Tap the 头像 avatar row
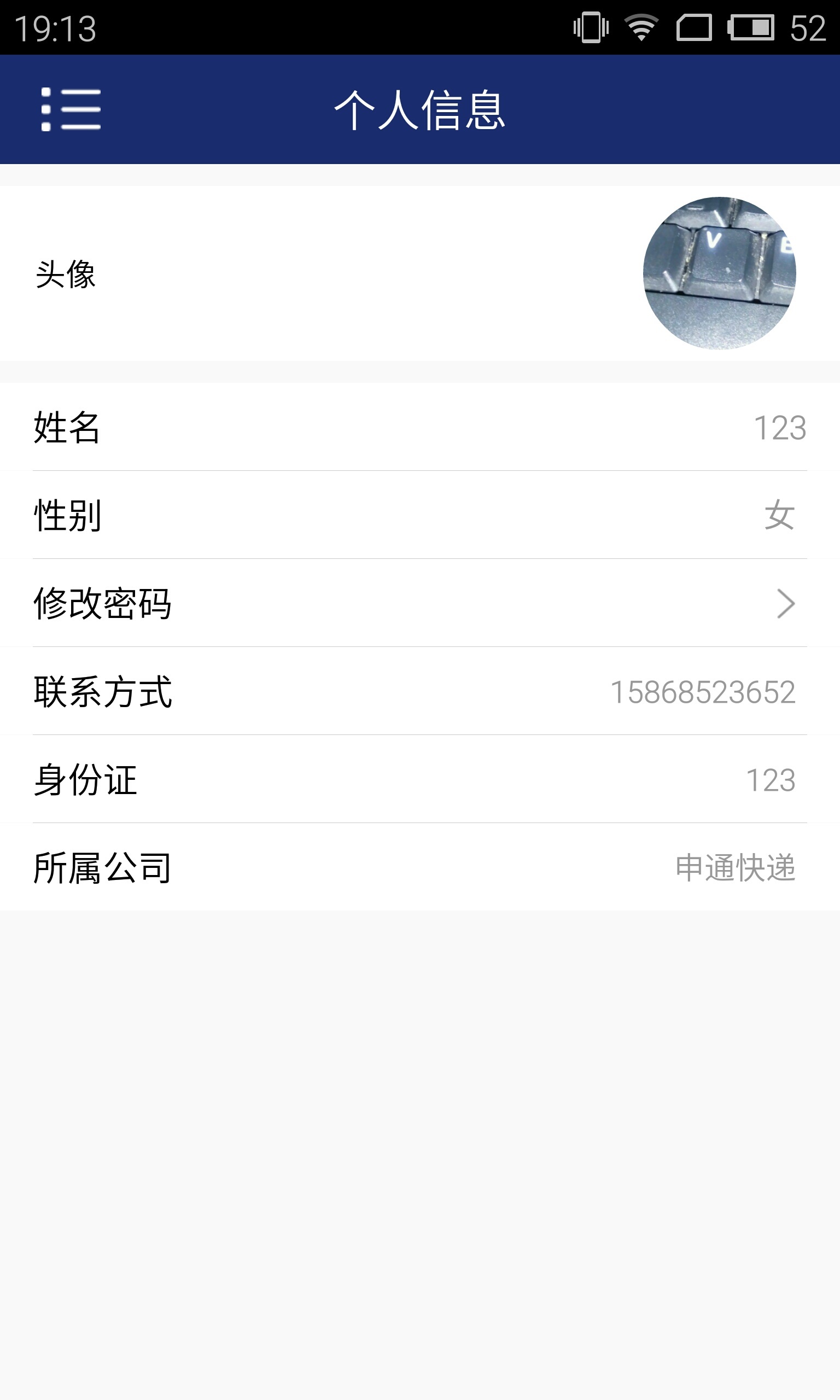 (x=420, y=273)
